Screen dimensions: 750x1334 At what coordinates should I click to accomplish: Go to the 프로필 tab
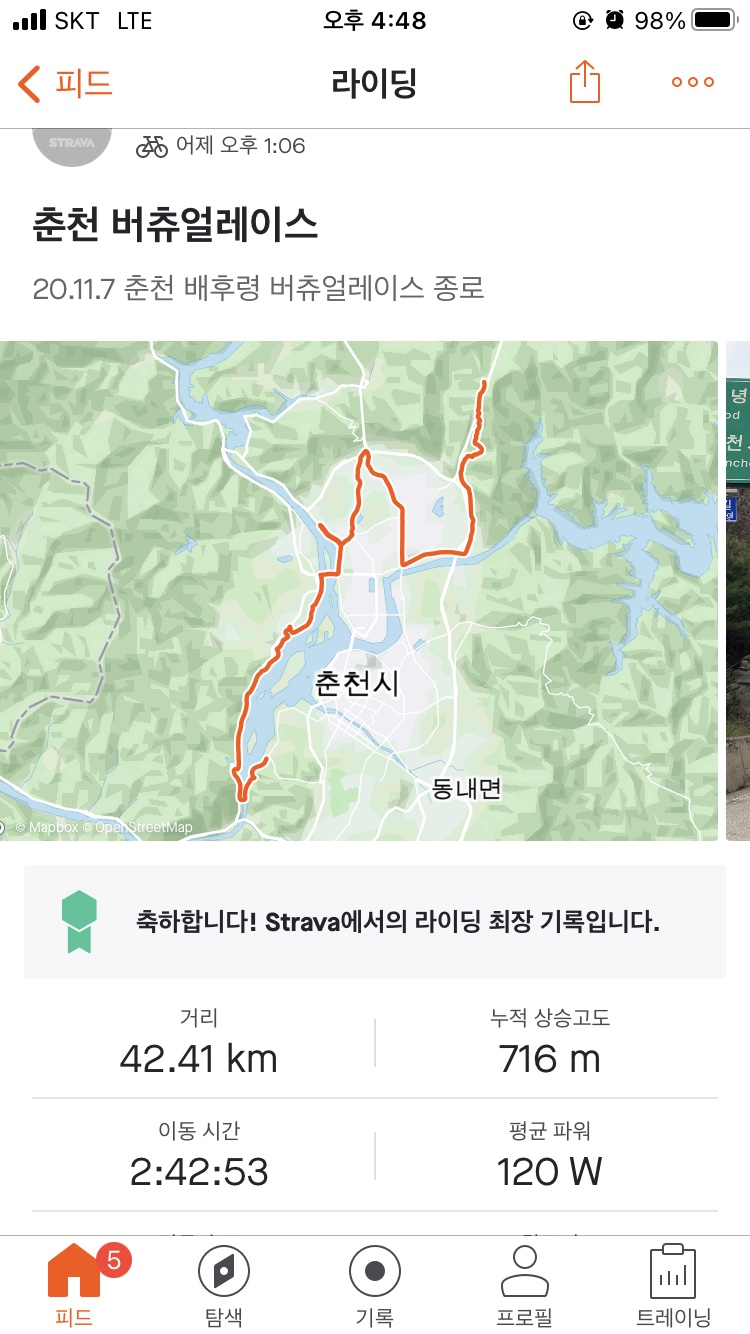tap(525, 1285)
